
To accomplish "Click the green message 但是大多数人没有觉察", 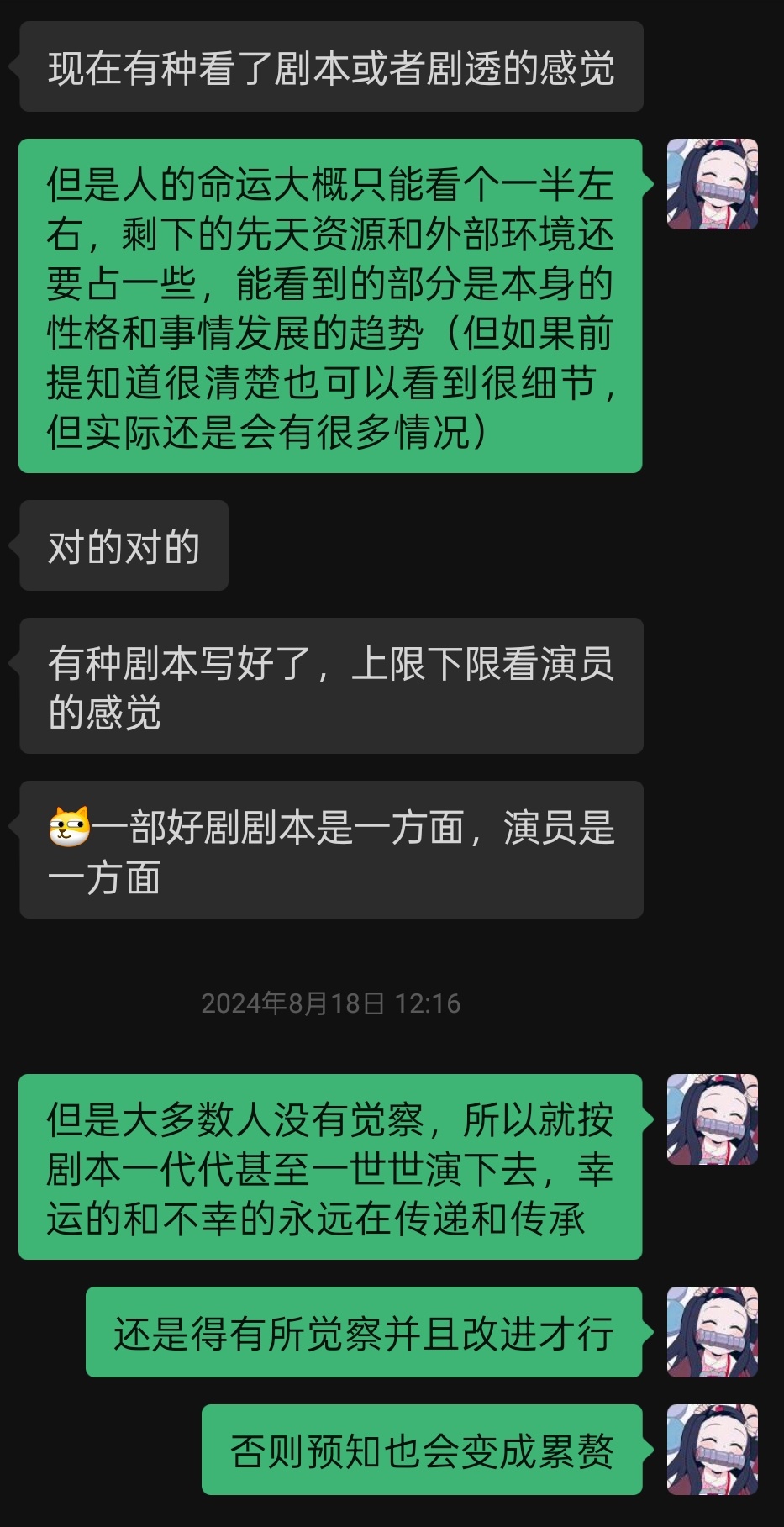I will [332, 1168].
